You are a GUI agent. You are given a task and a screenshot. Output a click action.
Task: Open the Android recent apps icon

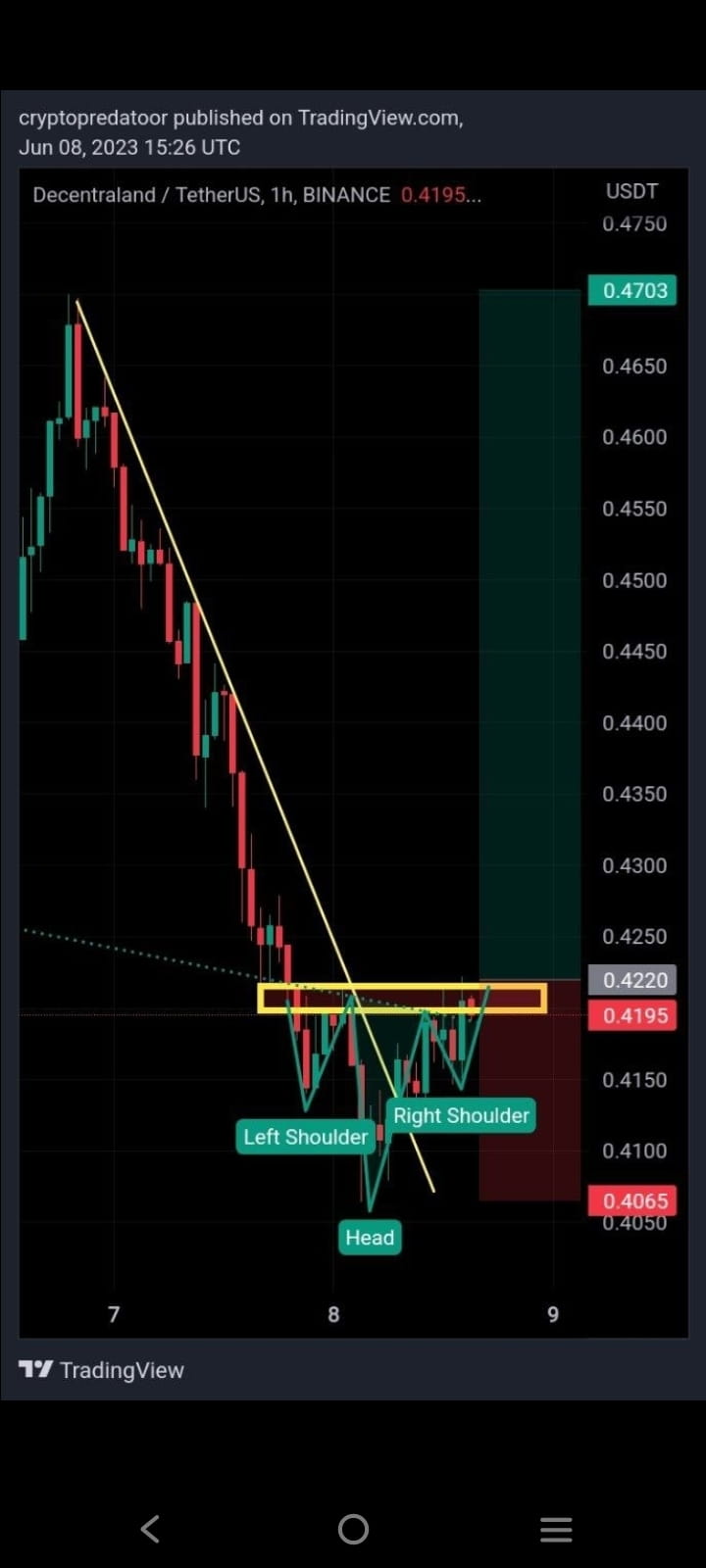click(556, 1529)
